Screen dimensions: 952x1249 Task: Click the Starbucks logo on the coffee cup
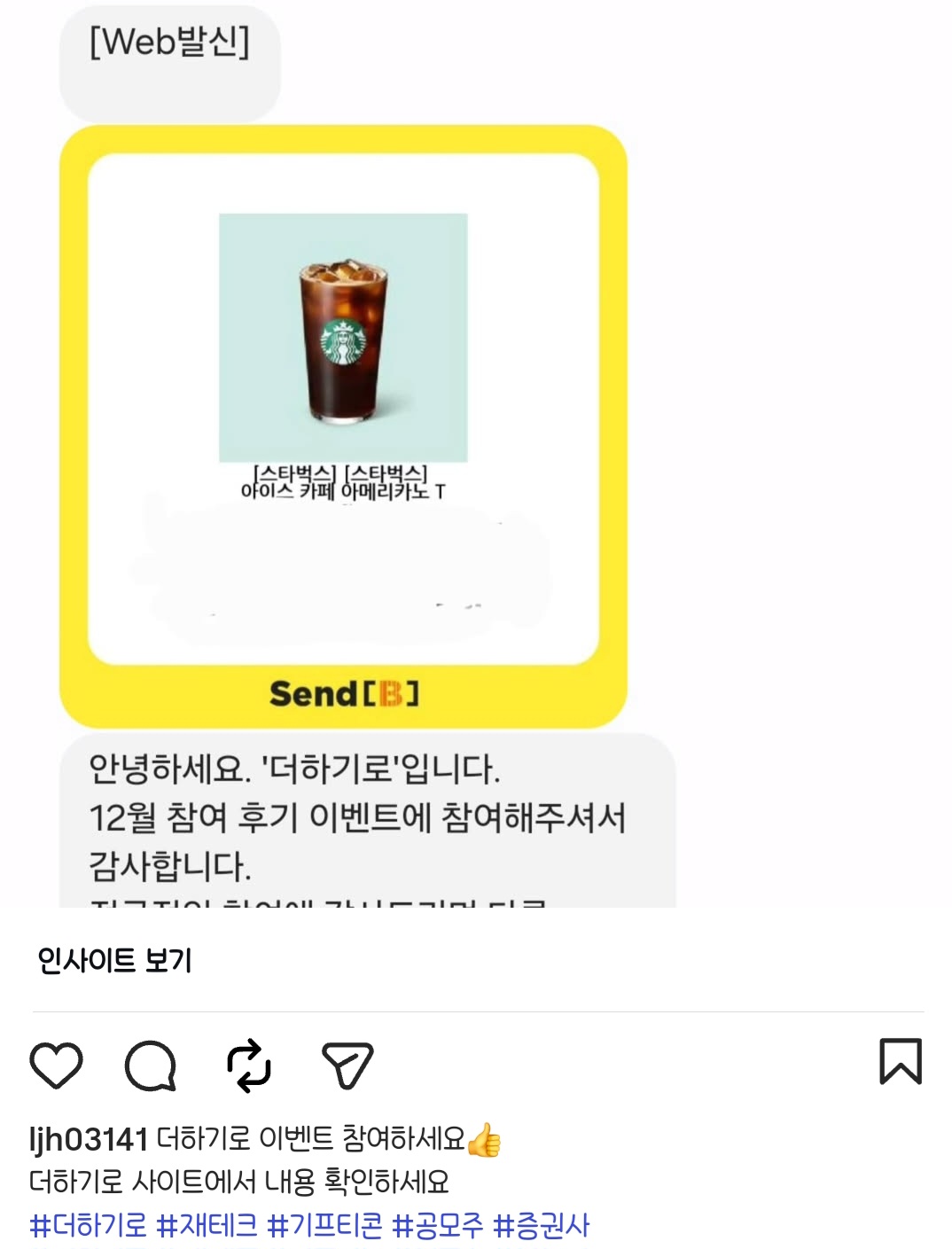(x=343, y=341)
